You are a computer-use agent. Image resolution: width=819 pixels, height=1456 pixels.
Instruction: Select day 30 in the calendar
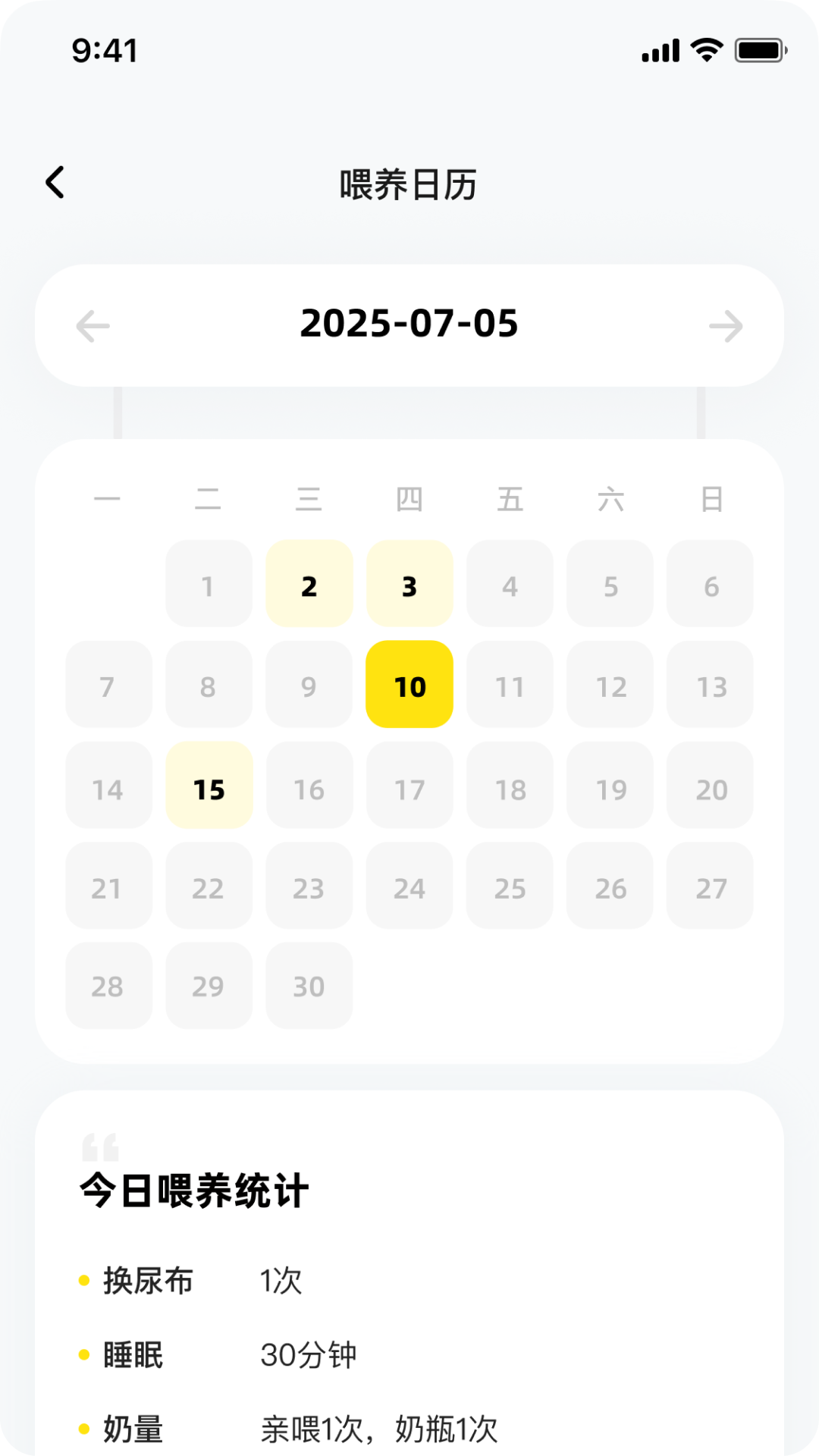click(309, 986)
